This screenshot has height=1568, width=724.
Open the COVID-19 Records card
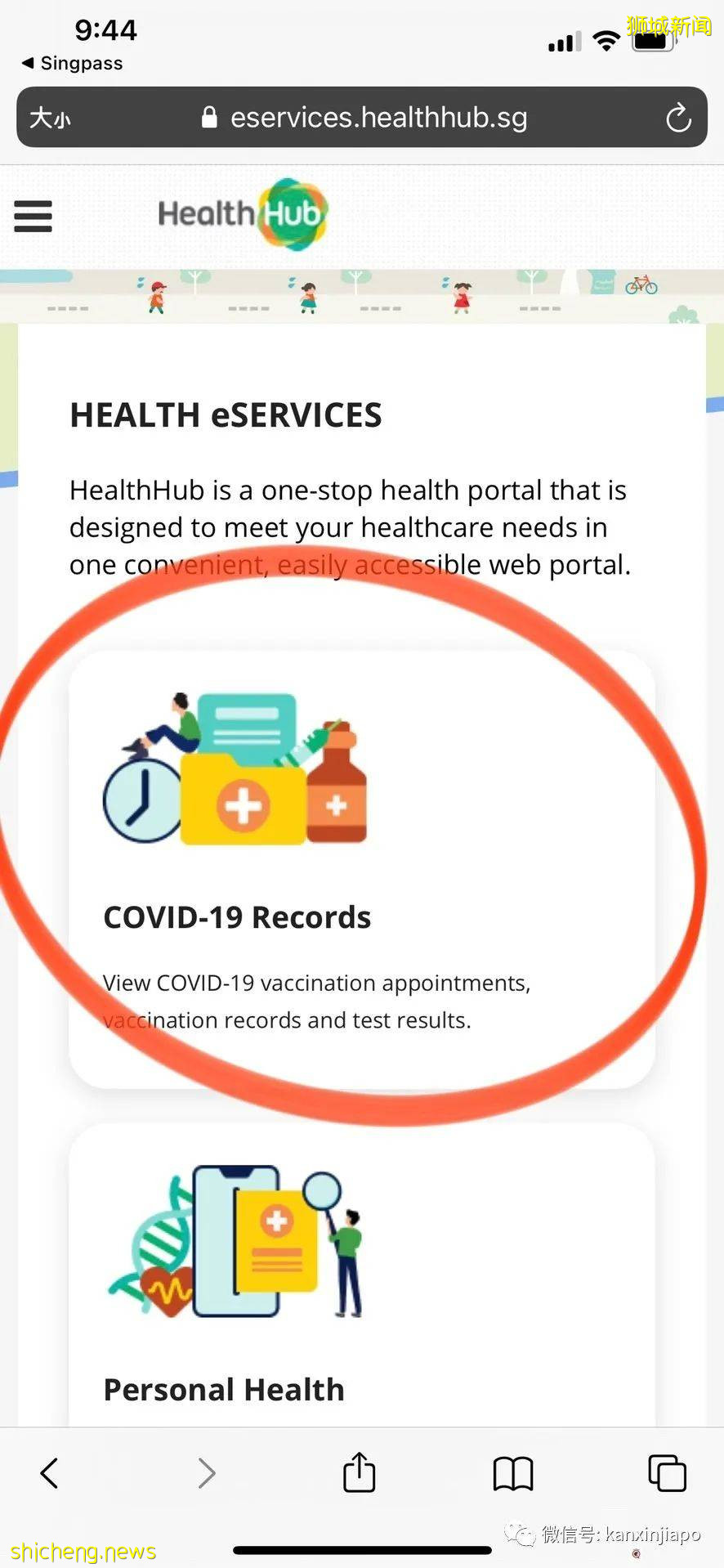click(361, 869)
